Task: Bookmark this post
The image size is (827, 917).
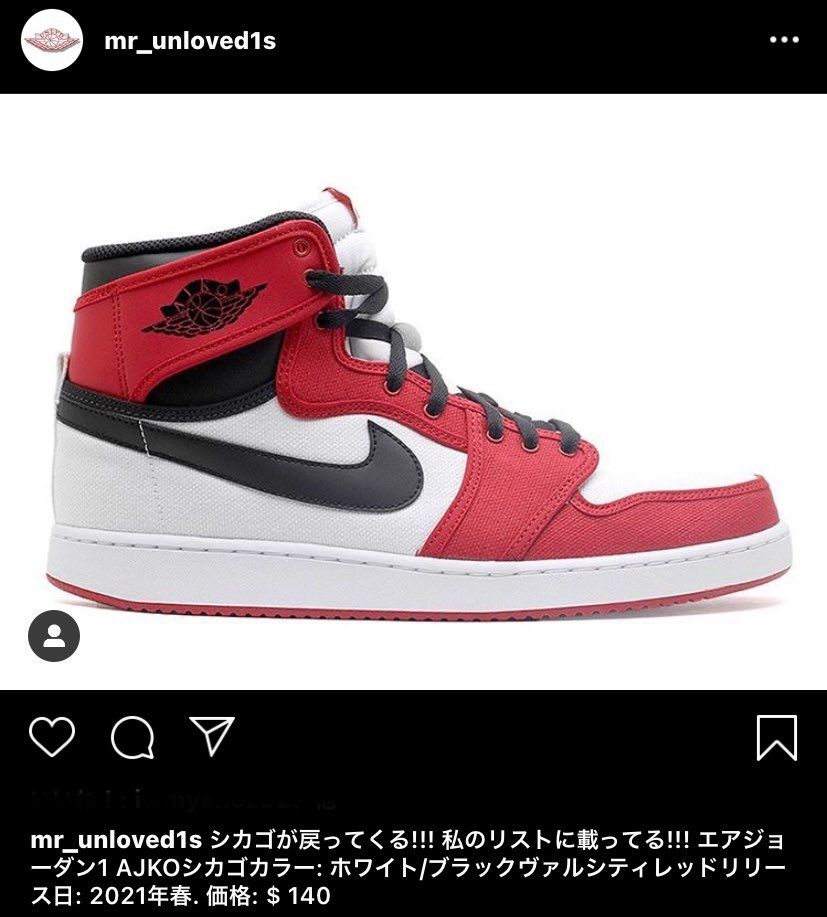Action: pos(776,738)
